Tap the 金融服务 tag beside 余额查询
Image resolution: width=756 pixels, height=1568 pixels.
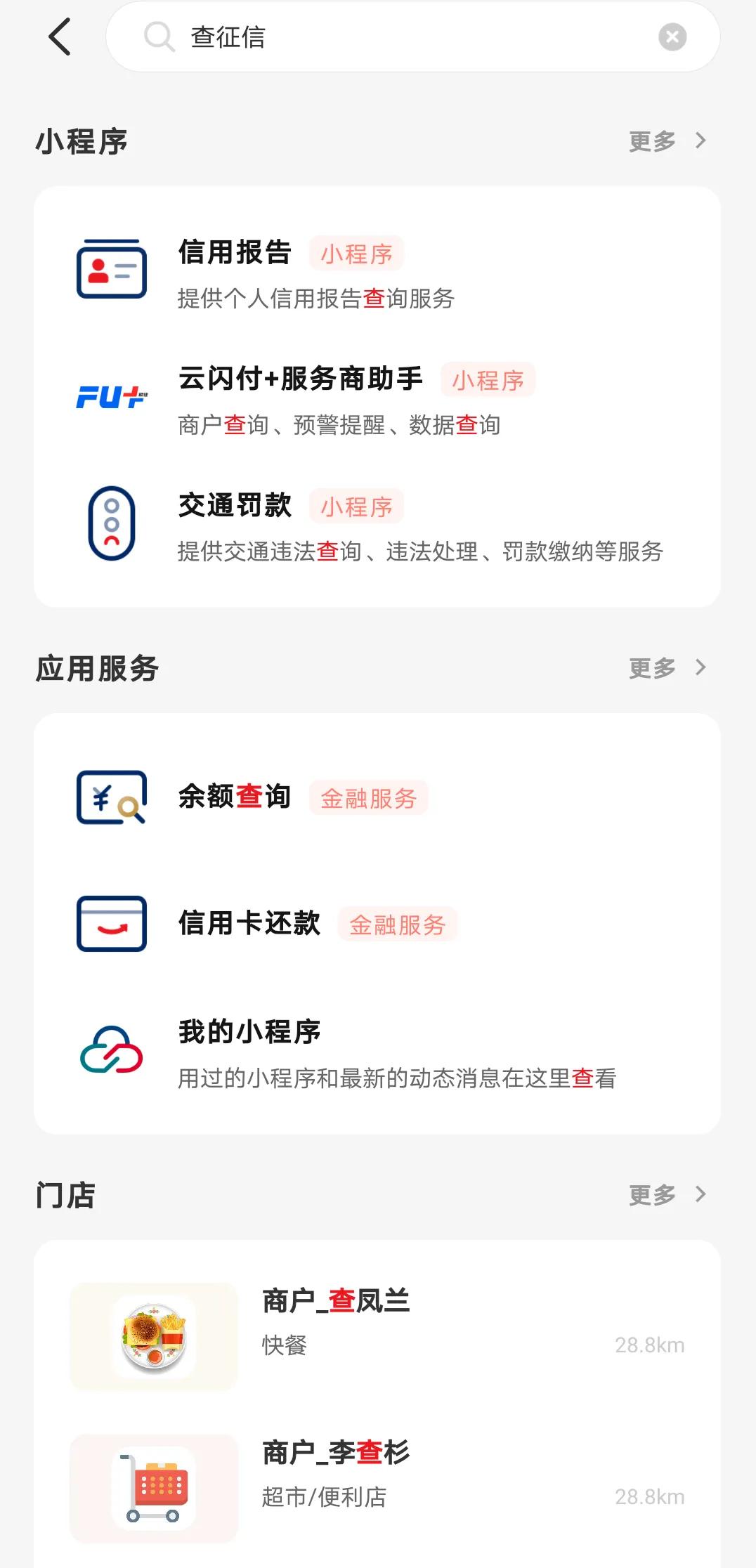pos(369,797)
